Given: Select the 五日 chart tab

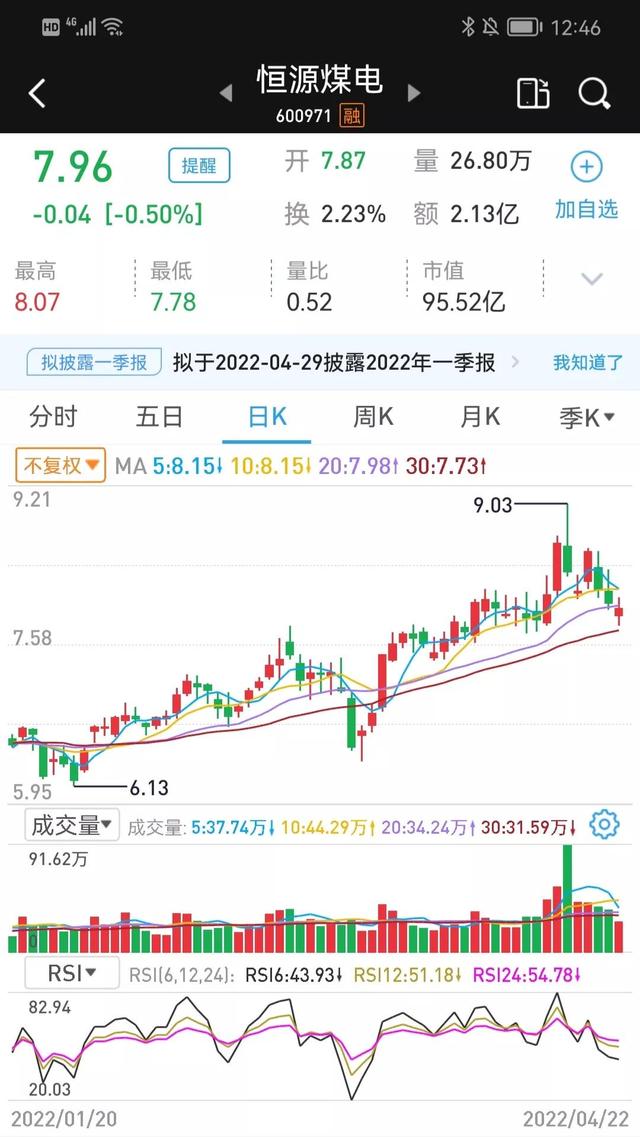Looking at the screenshot, I should coord(159,417).
